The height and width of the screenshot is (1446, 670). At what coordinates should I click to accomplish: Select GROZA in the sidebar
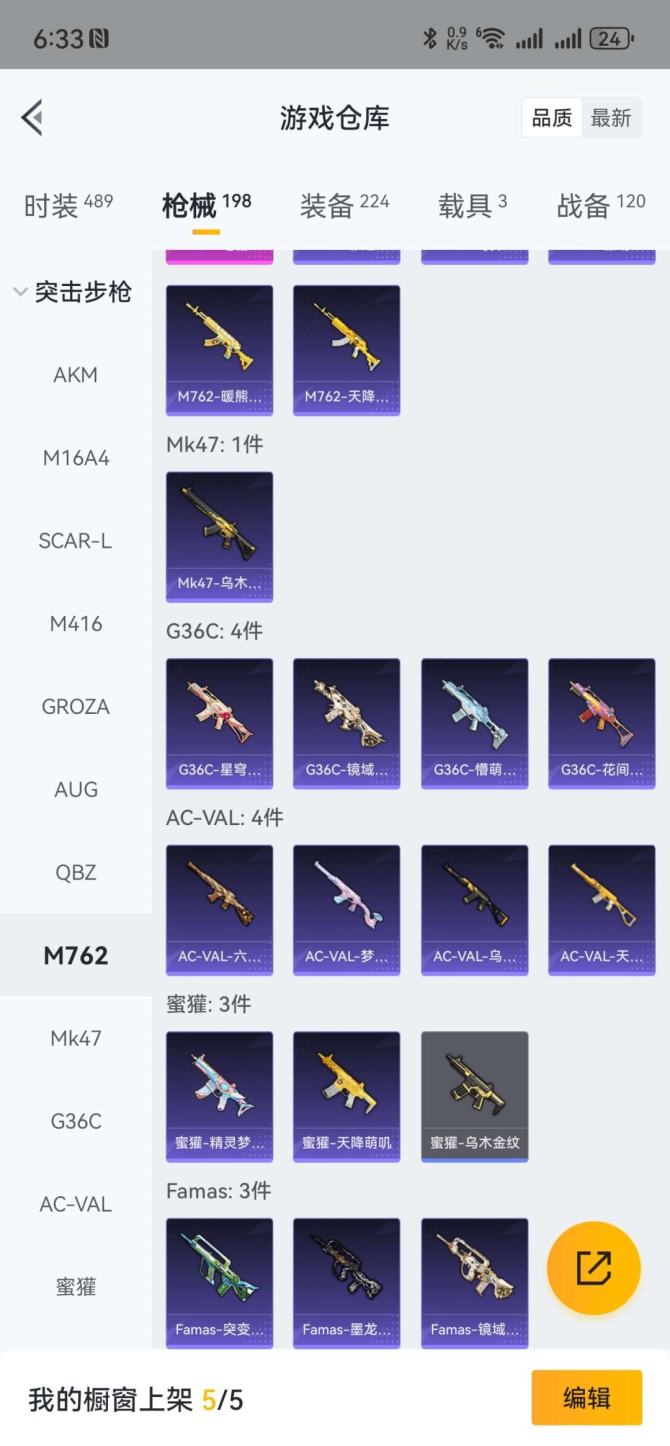[x=76, y=707]
